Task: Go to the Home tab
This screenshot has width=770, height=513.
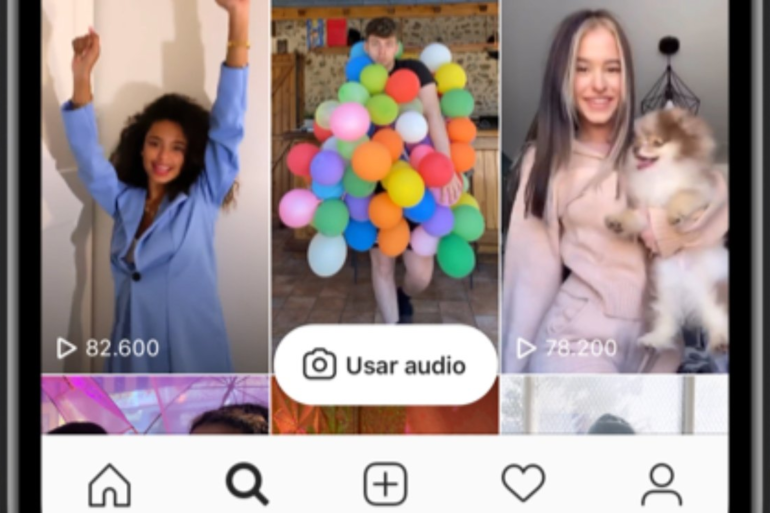Action: point(110,484)
